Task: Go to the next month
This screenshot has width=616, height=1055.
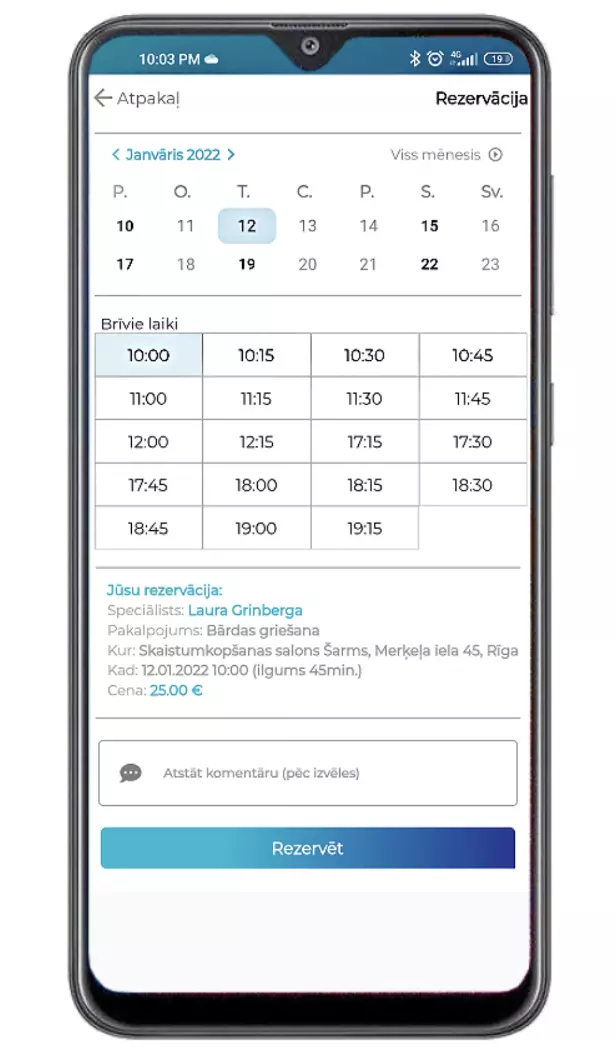Action: pos(231,155)
